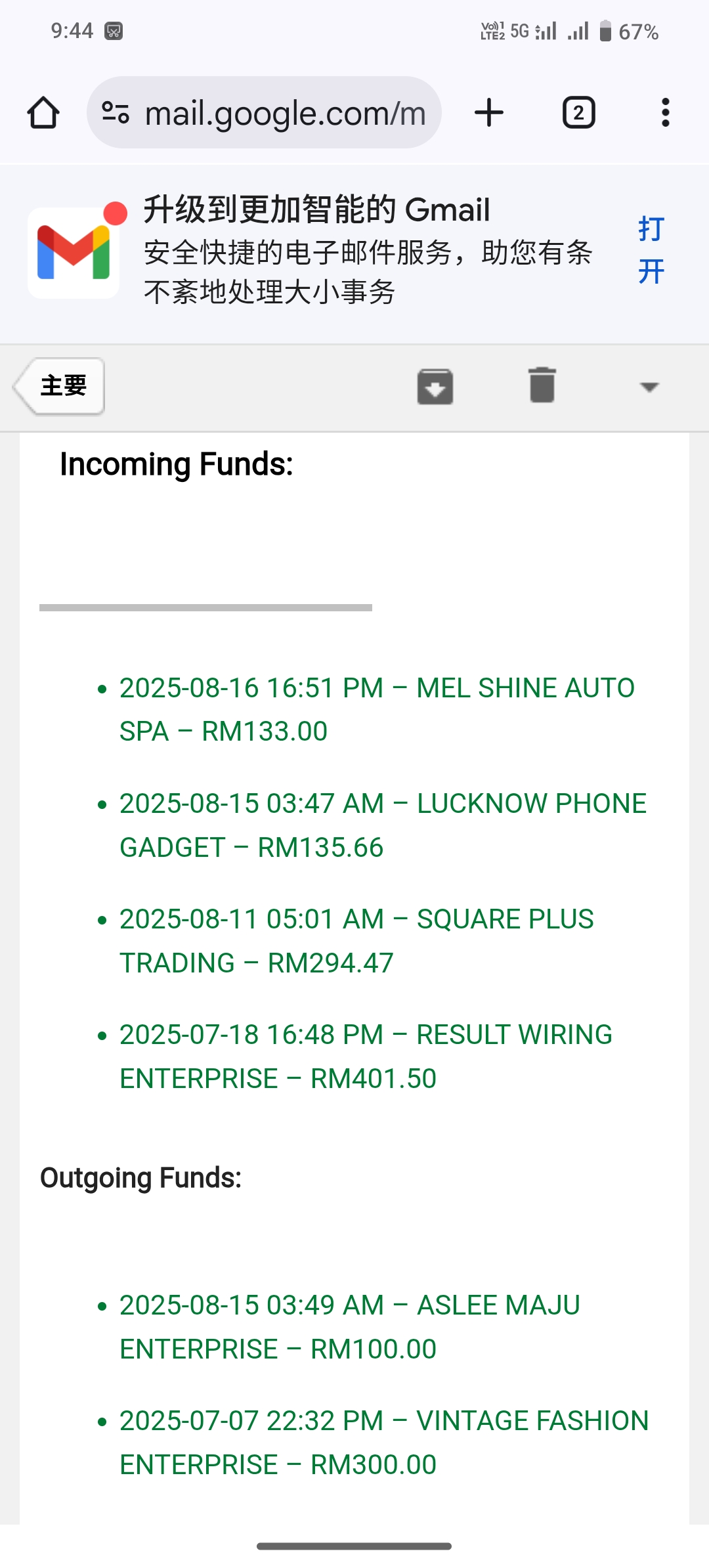
Task: Go back to the 主要 inbox
Action: (60, 386)
